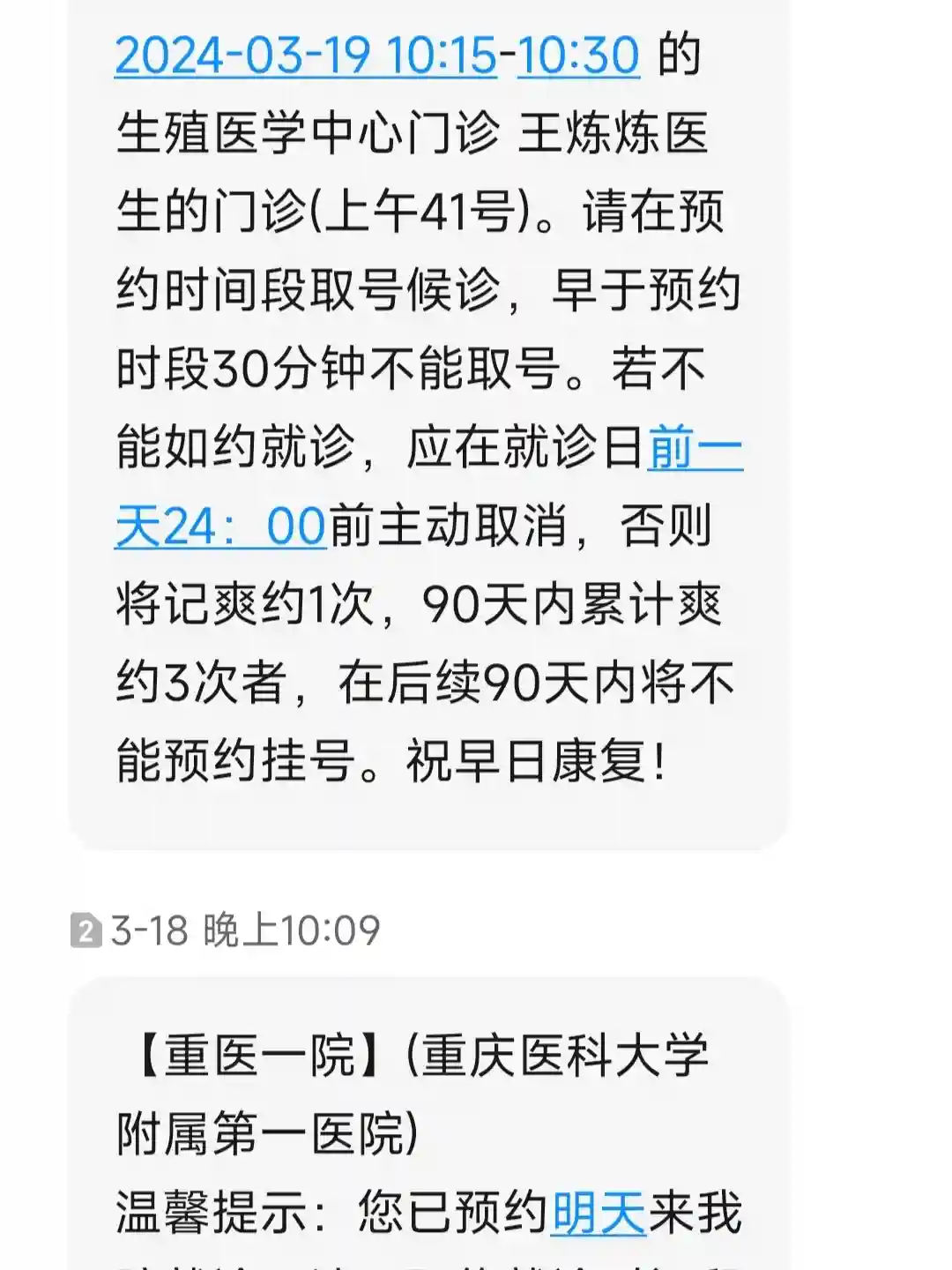Tap the 明天 link in the 重医一院 message
Image resolution: width=952 pixels, height=1270 pixels.
599,1213
